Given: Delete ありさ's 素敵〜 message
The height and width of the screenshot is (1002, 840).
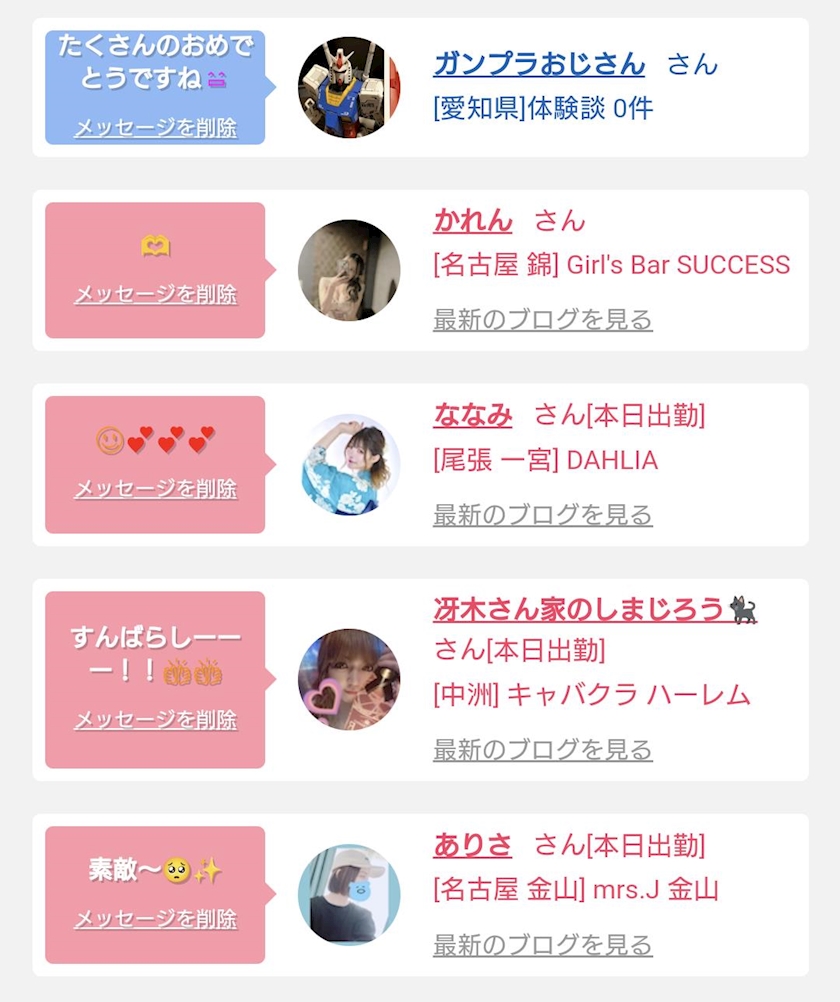Looking at the screenshot, I should pos(155,919).
